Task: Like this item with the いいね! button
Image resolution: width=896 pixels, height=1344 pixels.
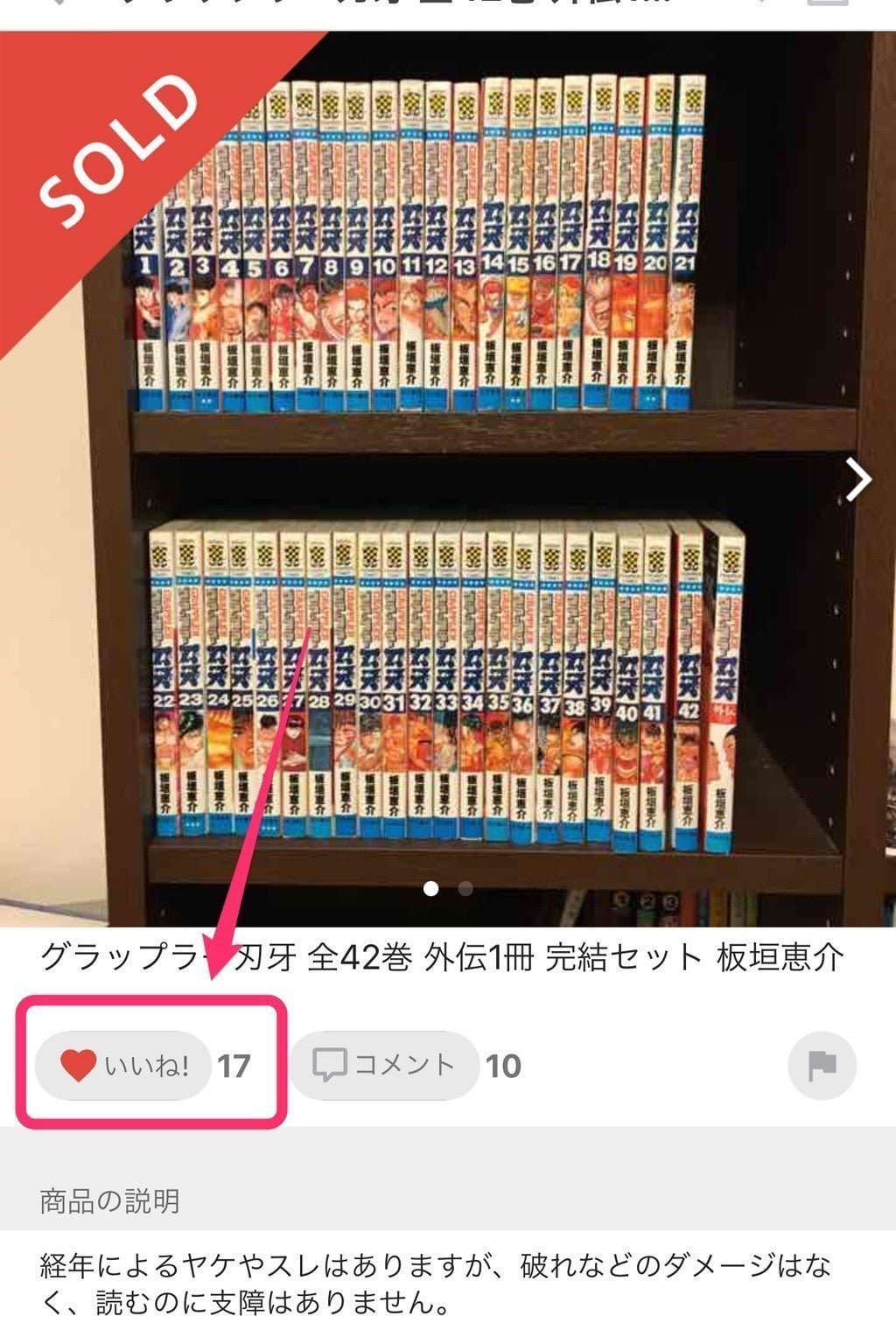Action: click(123, 1065)
